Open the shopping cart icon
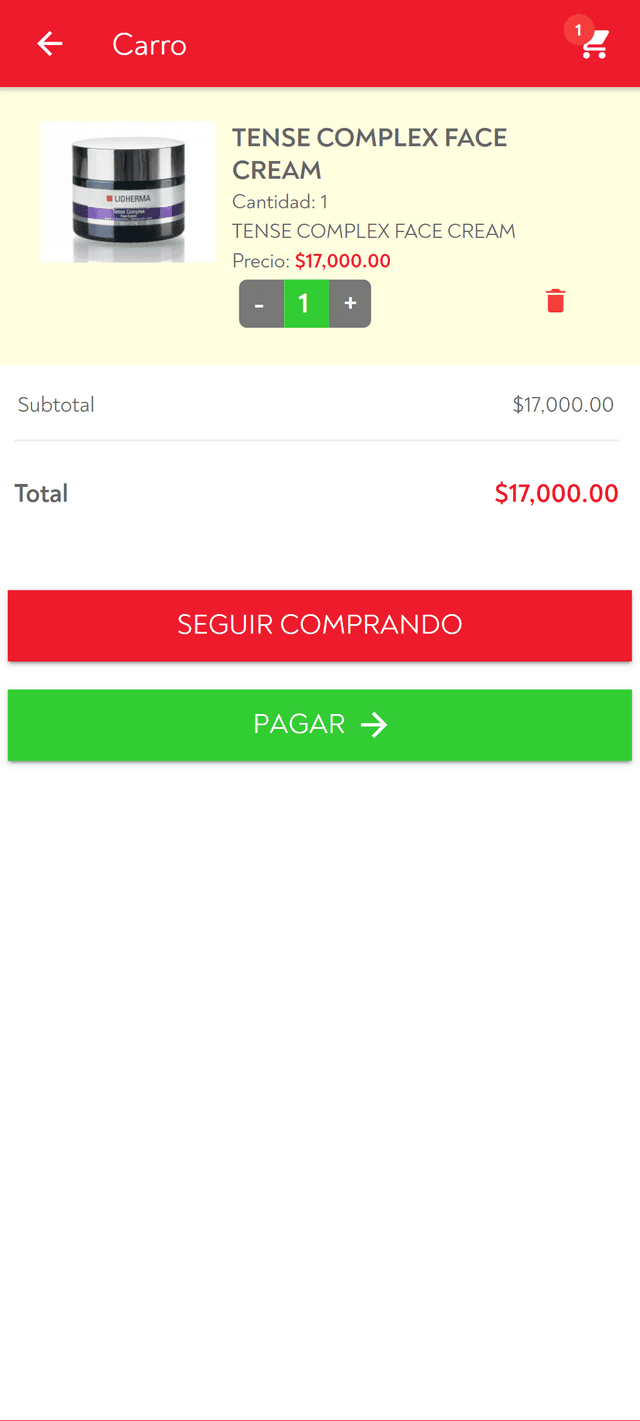 coord(594,44)
